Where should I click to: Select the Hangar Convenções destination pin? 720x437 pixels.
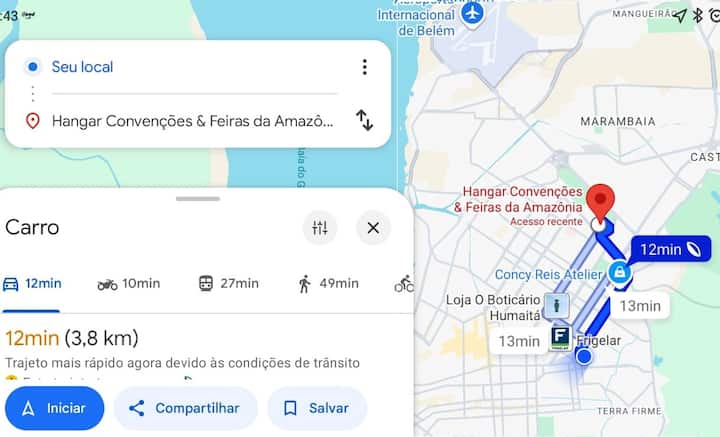[x=600, y=200]
